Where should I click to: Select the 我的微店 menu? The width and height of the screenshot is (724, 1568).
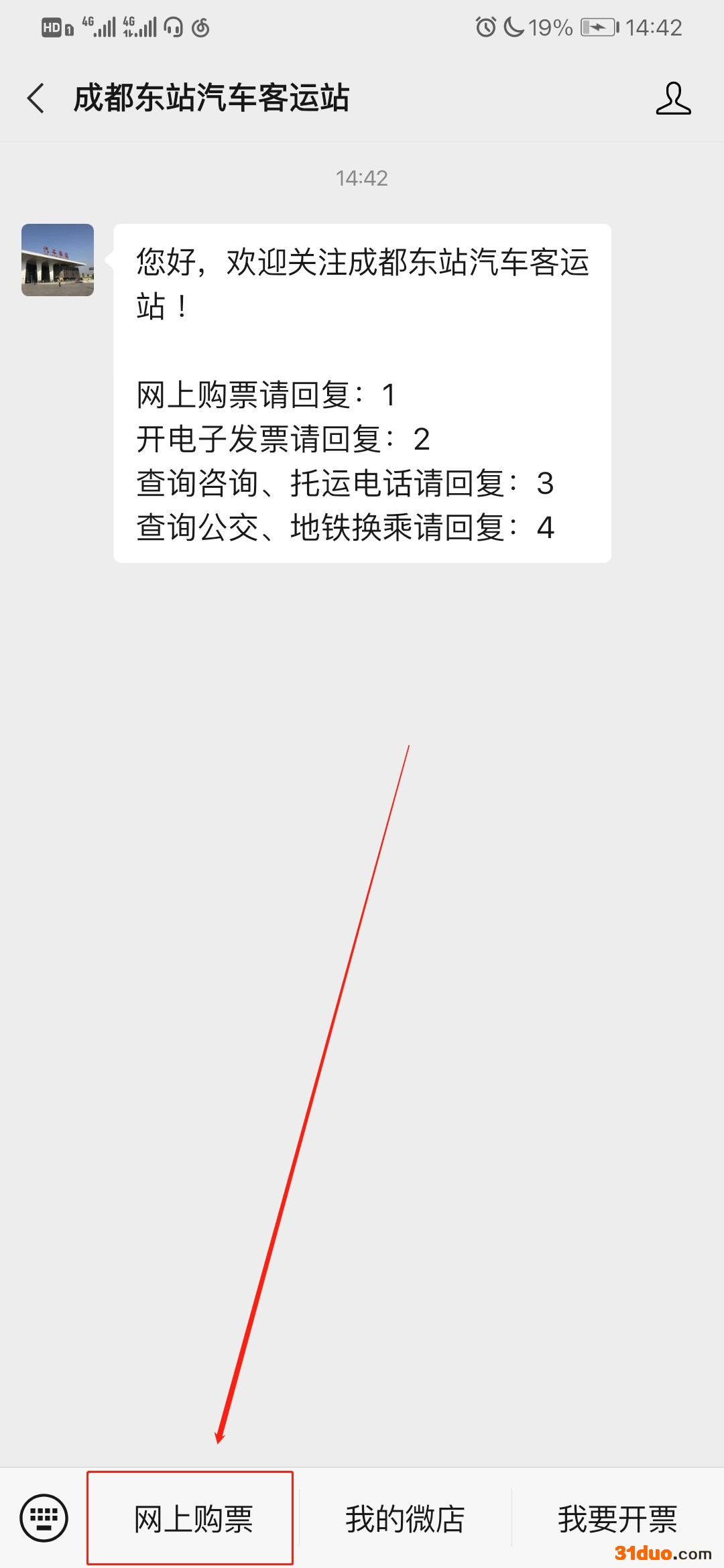pos(405,1518)
